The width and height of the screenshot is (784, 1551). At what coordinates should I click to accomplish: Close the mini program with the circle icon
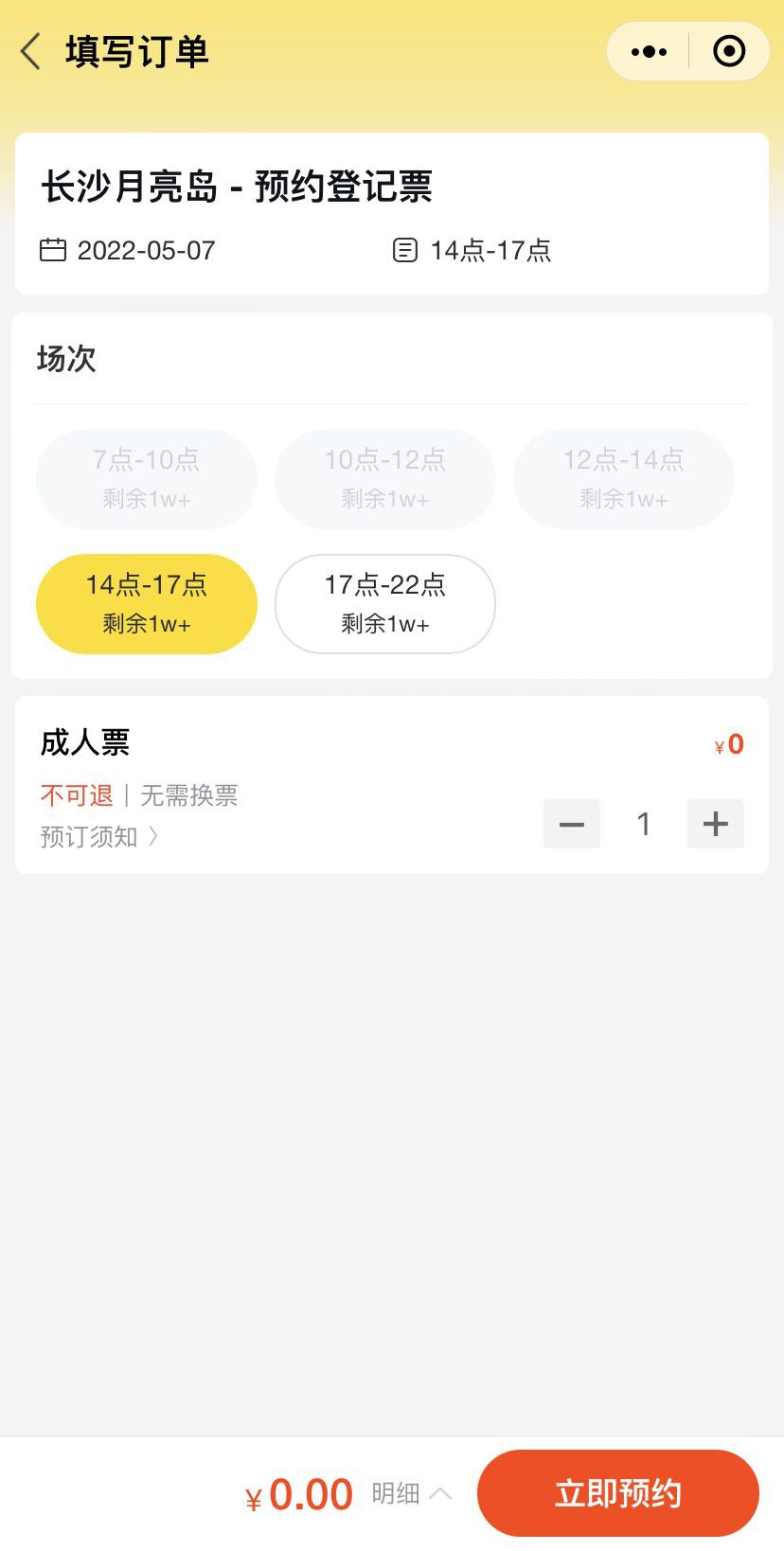[x=728, y=51]
